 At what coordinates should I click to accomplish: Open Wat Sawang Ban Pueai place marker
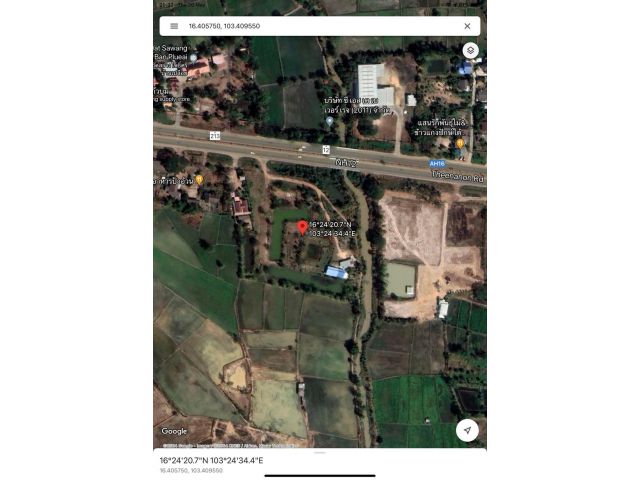194,58
